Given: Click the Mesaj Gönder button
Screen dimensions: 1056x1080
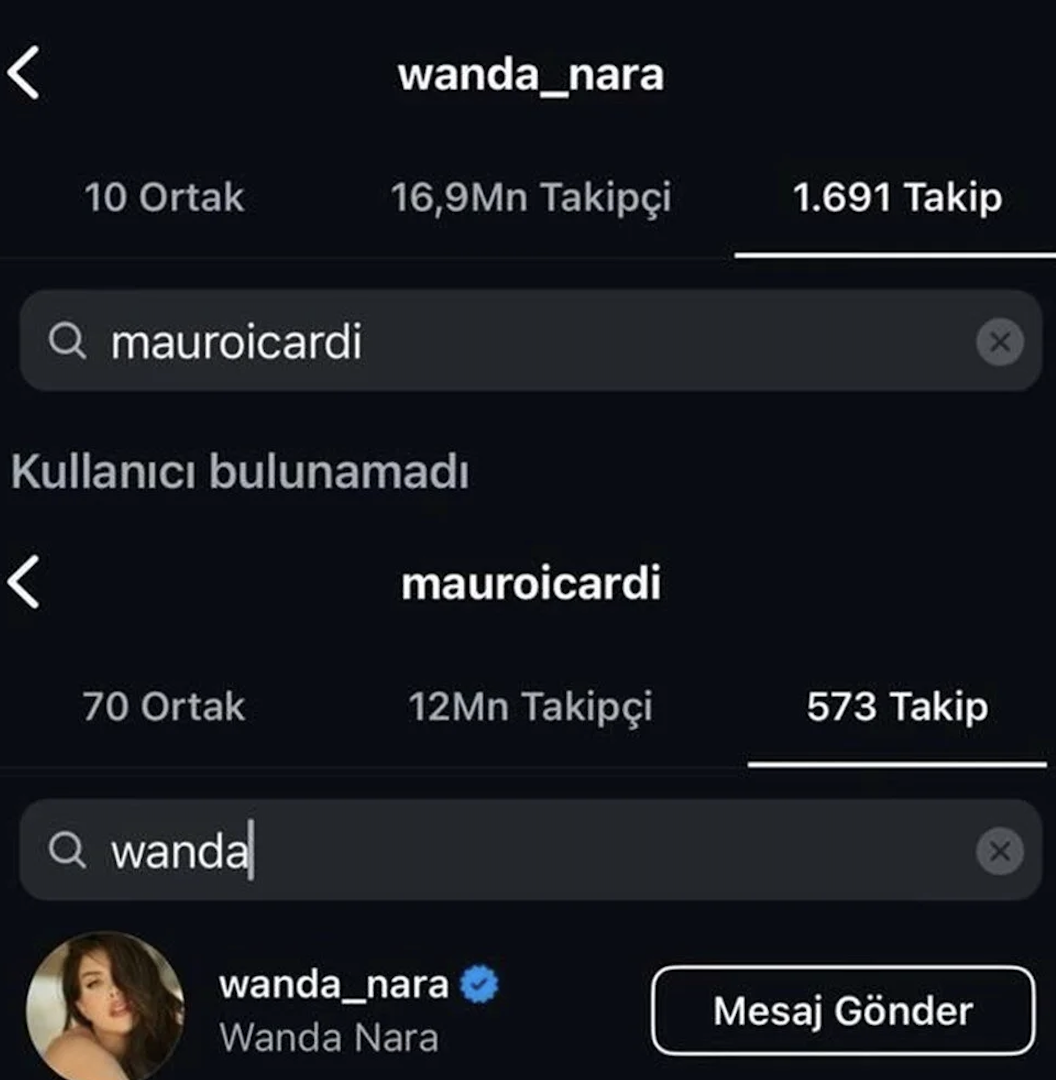Looking at the screenshot, I should 843,1010.
